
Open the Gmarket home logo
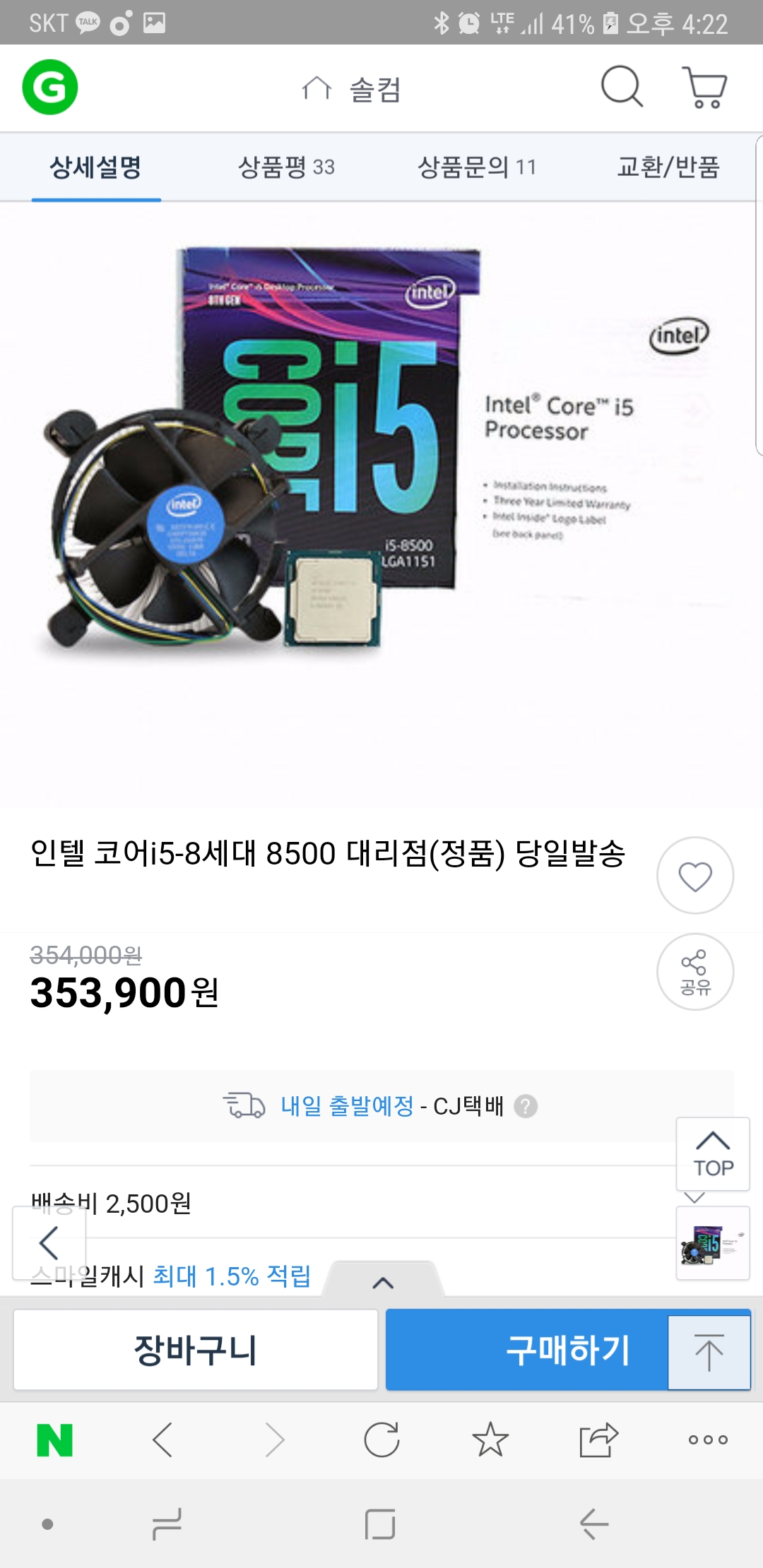tap(49, 88)
